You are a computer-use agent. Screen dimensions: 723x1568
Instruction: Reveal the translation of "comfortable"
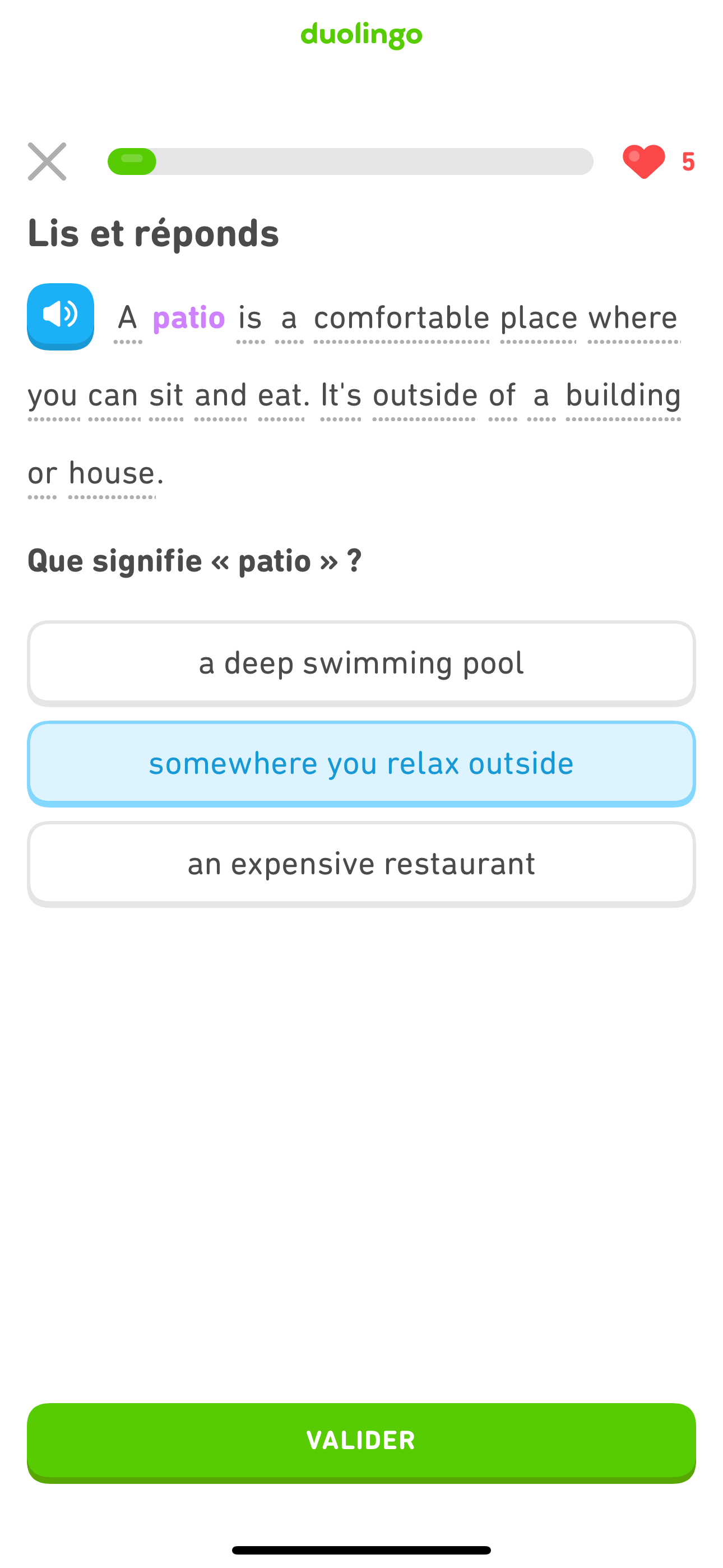click(401, 318)
